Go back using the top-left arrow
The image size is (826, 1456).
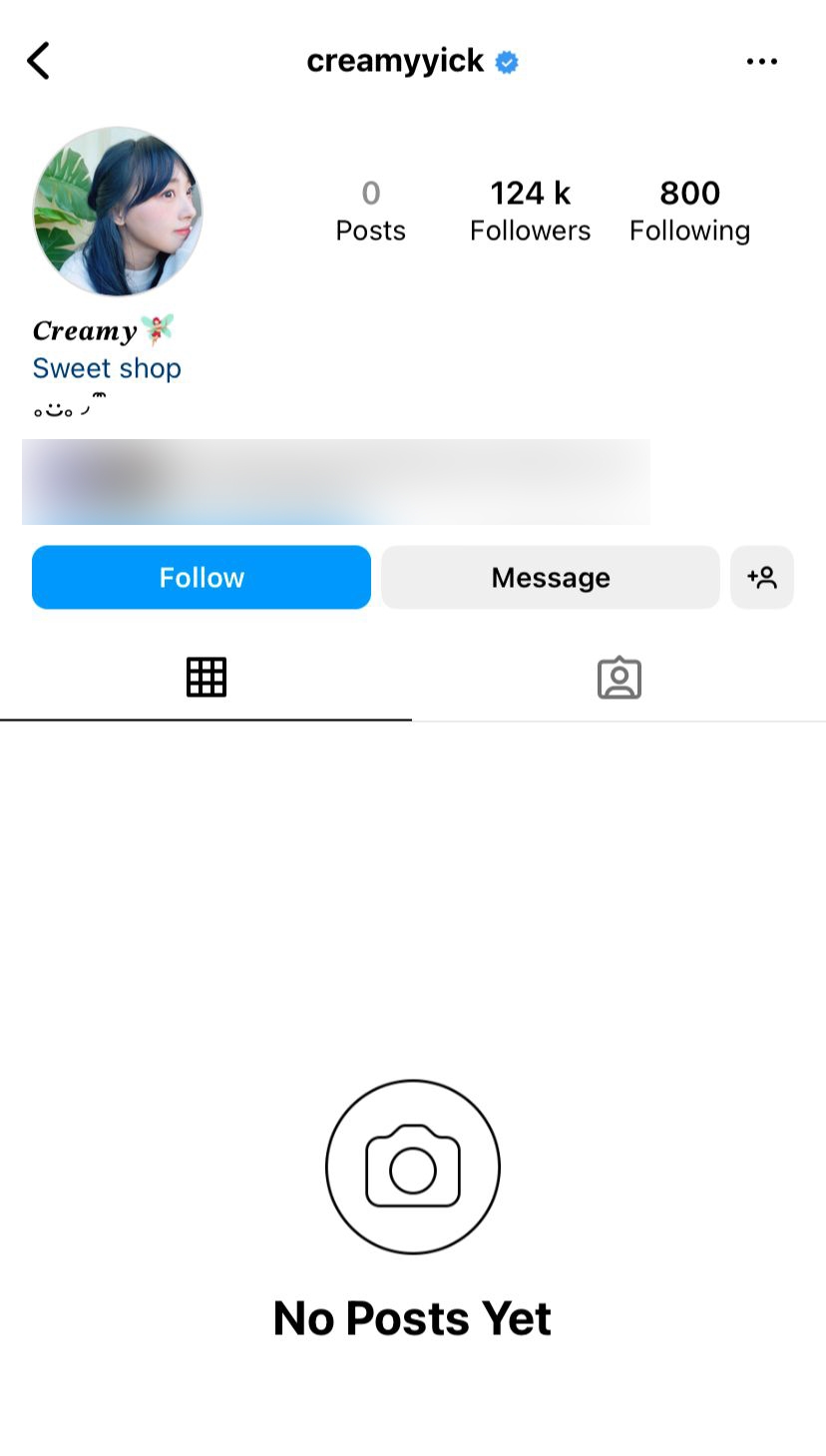pos(38,61)
